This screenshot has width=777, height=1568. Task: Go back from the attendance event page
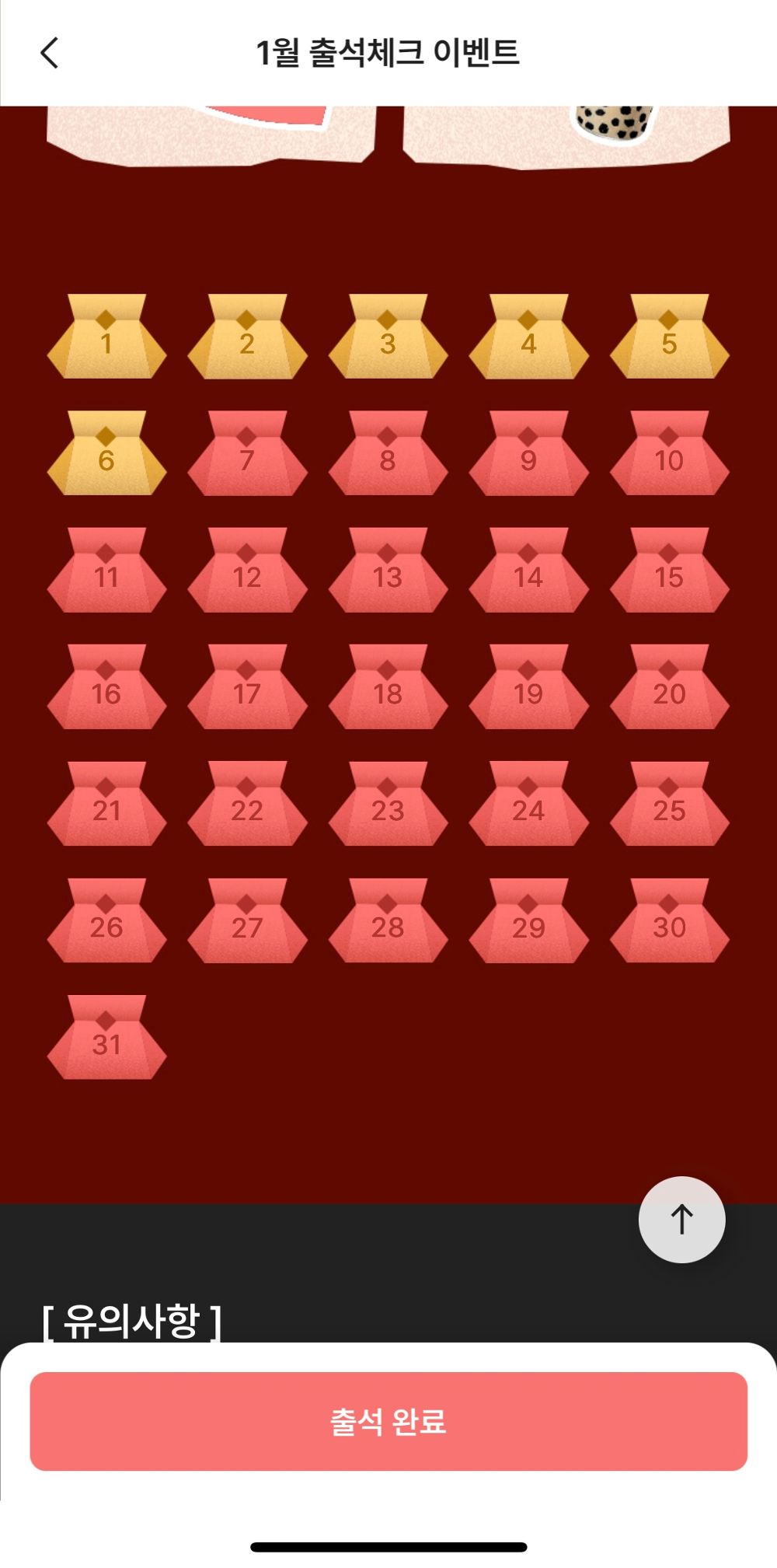[50, 53]
